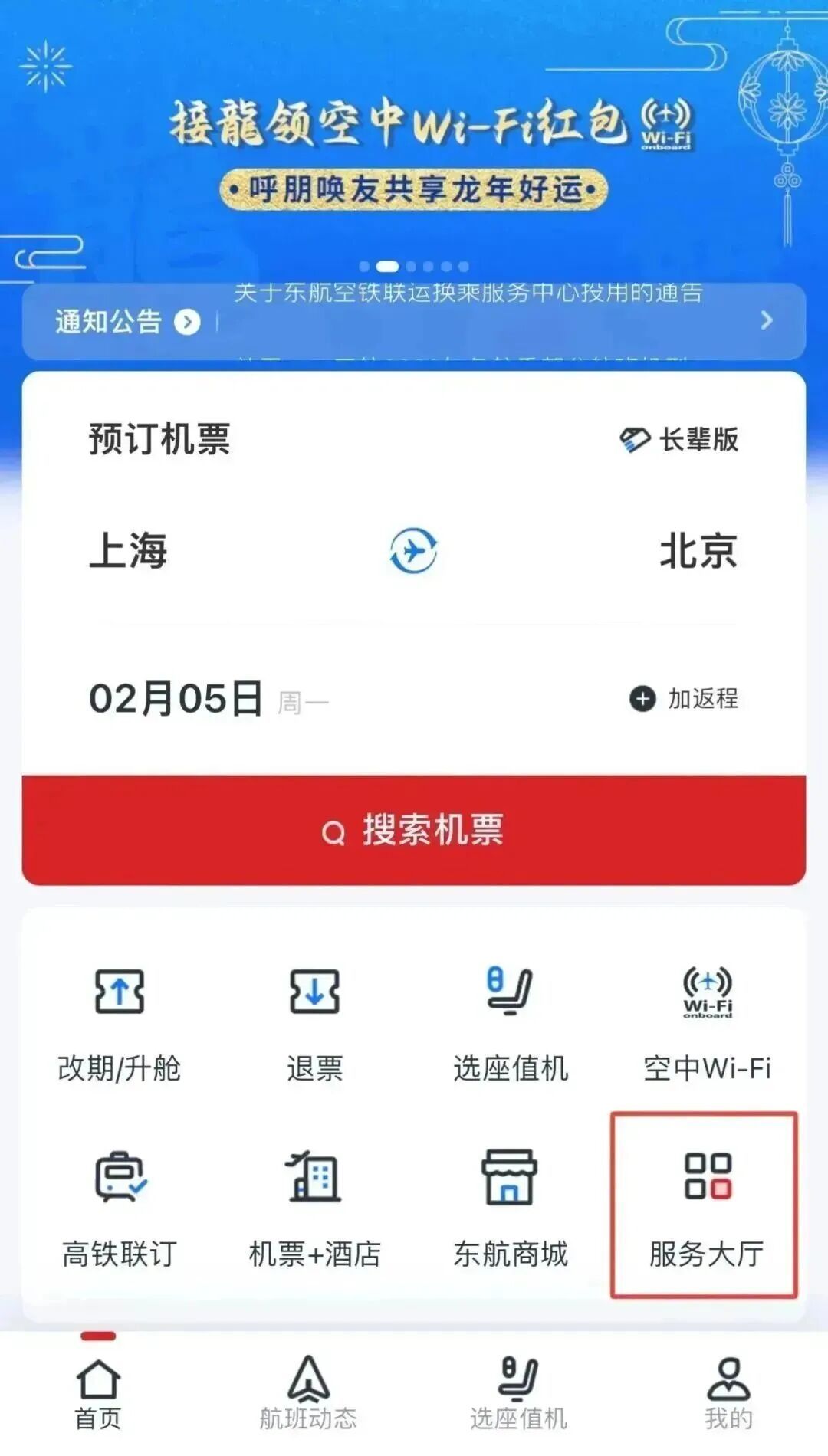Go to the 我的 profile tab

tap(728, 1393)
